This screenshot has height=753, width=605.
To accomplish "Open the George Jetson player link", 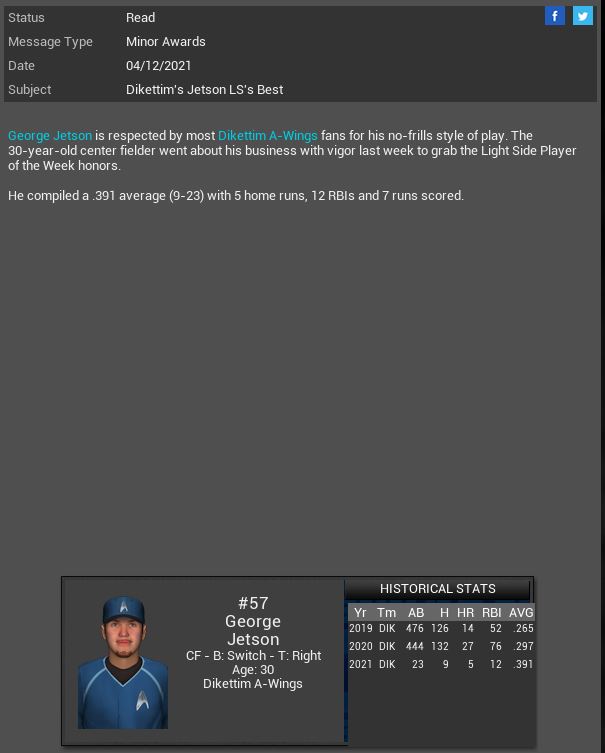I will [x=50, y=135].
